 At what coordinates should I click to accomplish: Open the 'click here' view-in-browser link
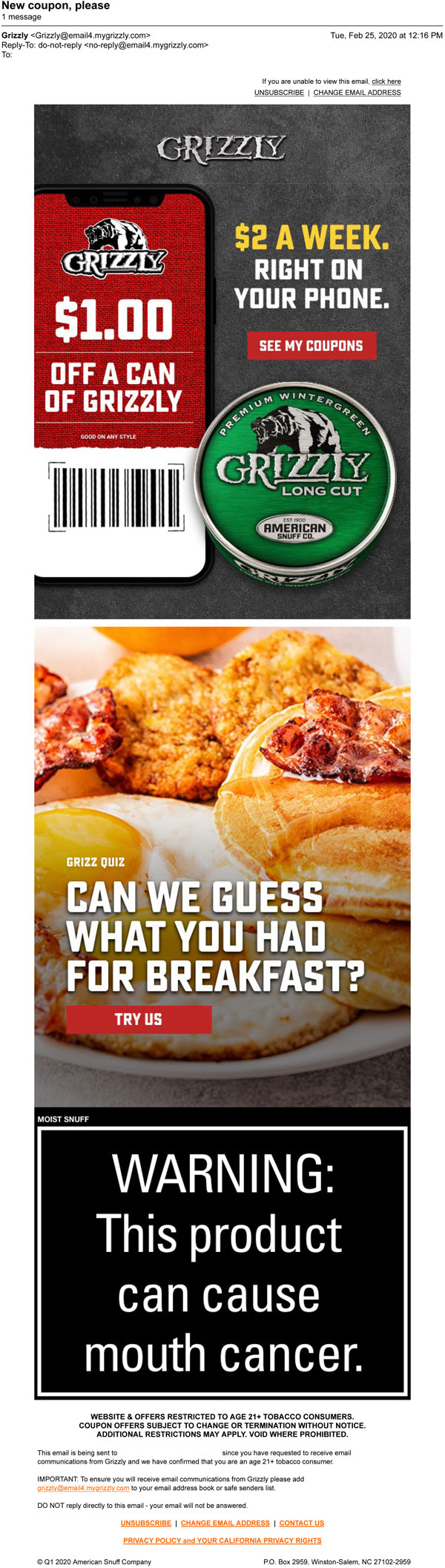click(386, 82)
